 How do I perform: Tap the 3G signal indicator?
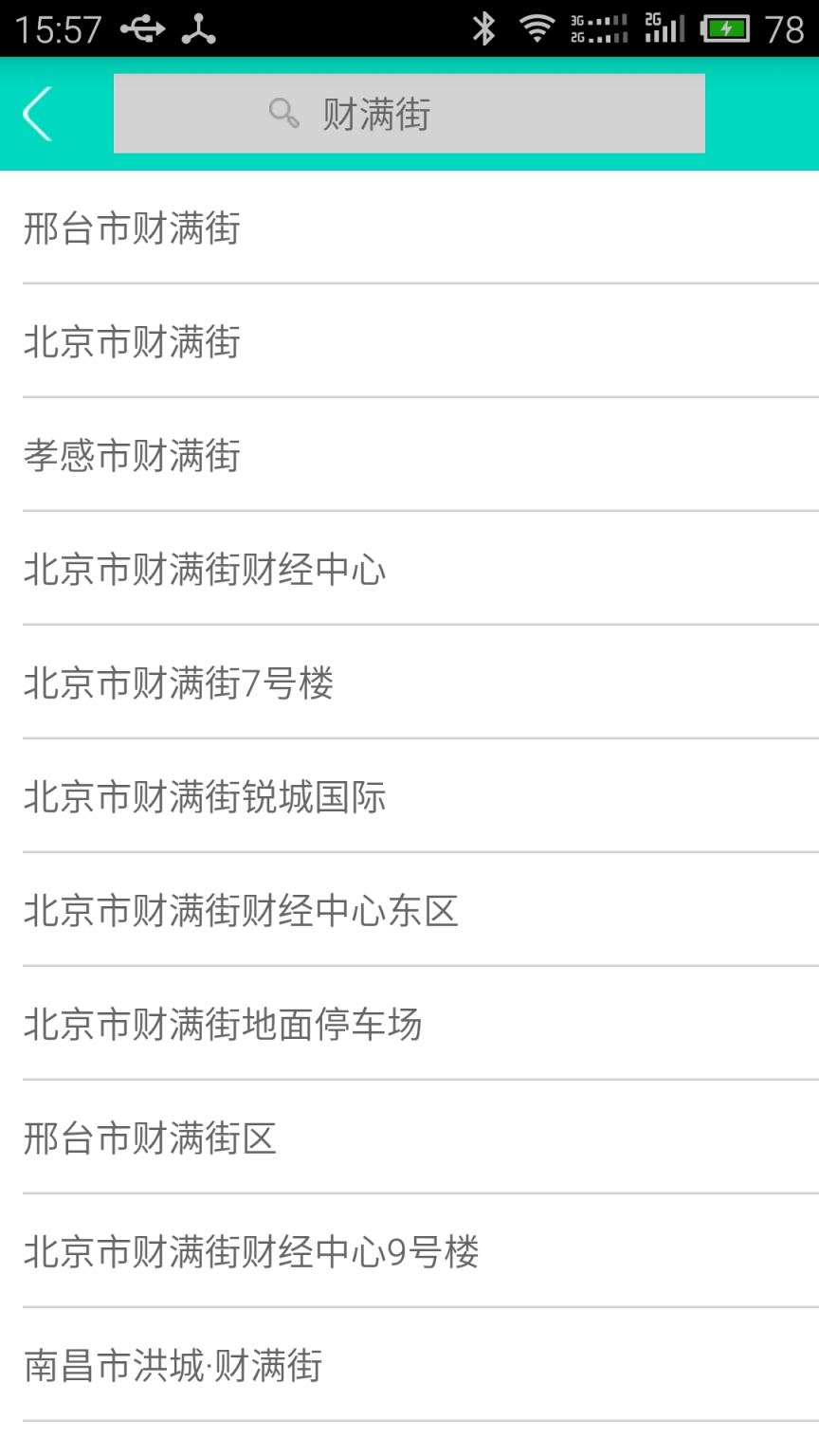[x=597, y=28]
